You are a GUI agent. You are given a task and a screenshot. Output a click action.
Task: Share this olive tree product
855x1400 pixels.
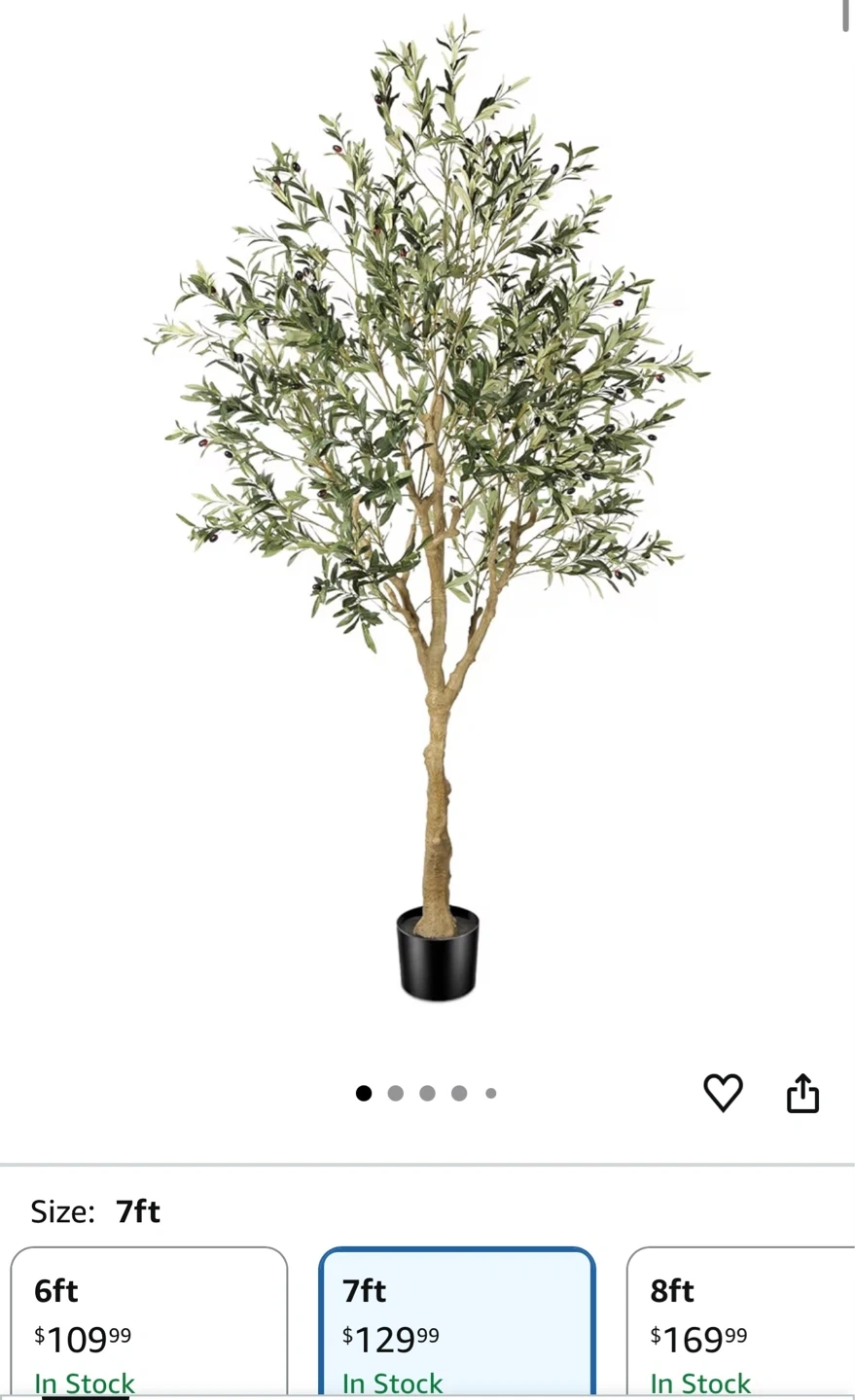[x=802, y=1093]
